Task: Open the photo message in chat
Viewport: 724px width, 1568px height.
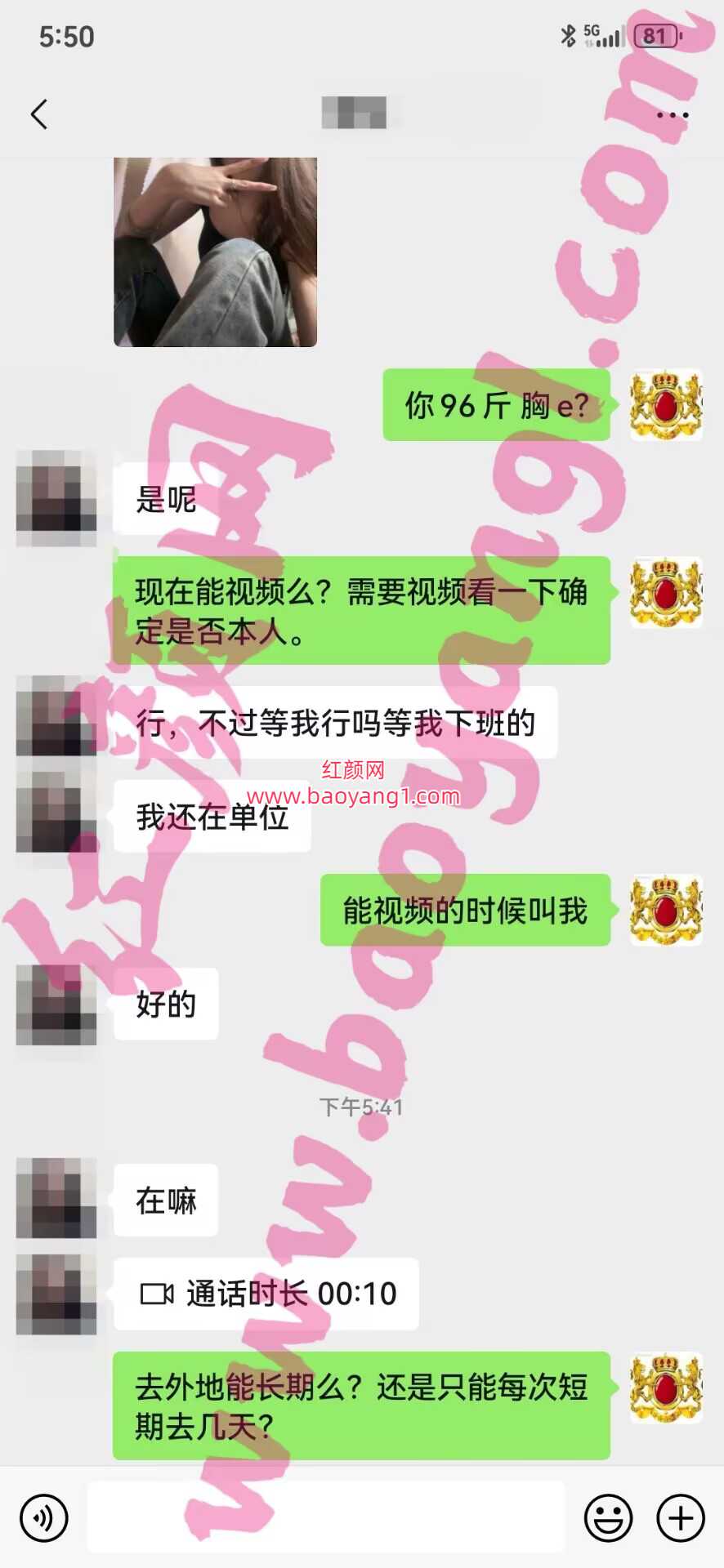Action: [x=215, y=252]
